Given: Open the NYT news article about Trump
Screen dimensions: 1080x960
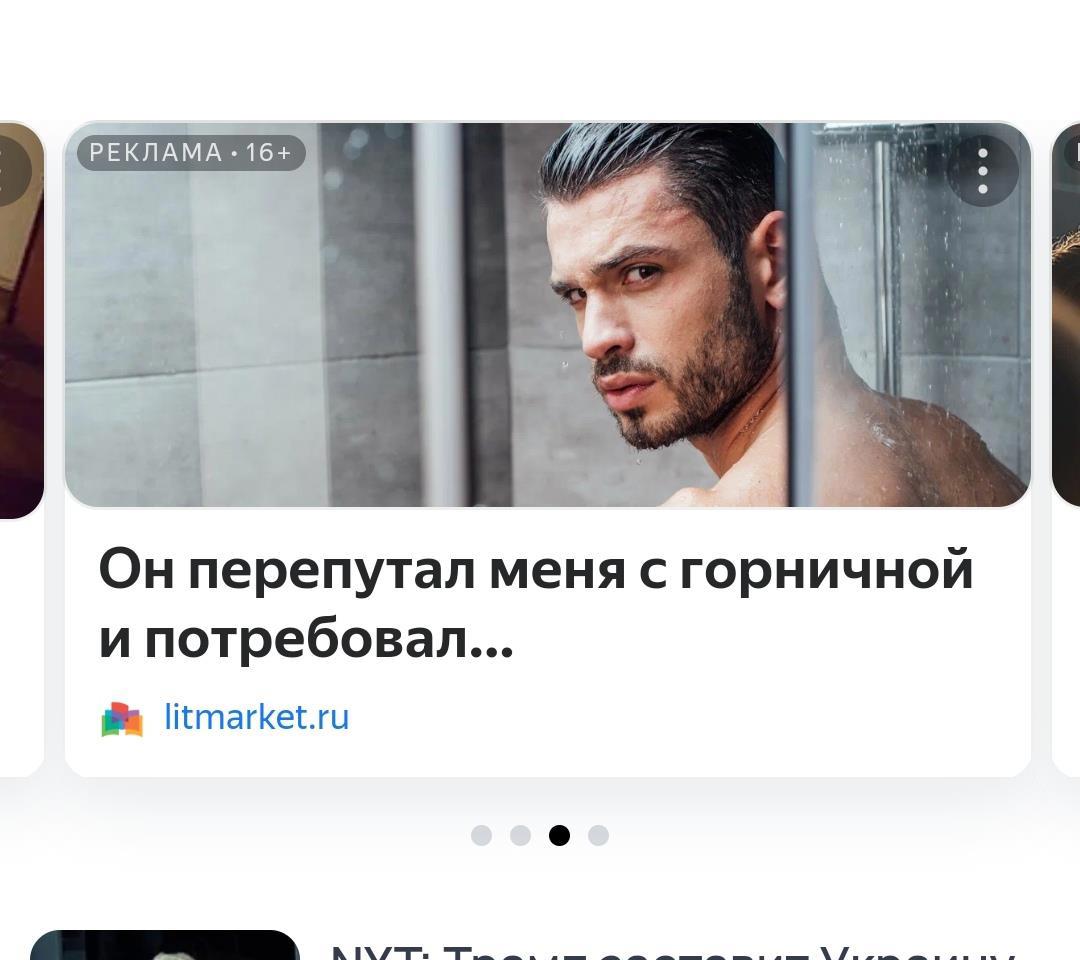Looking at the screenshot, I should tap(672, 948).
